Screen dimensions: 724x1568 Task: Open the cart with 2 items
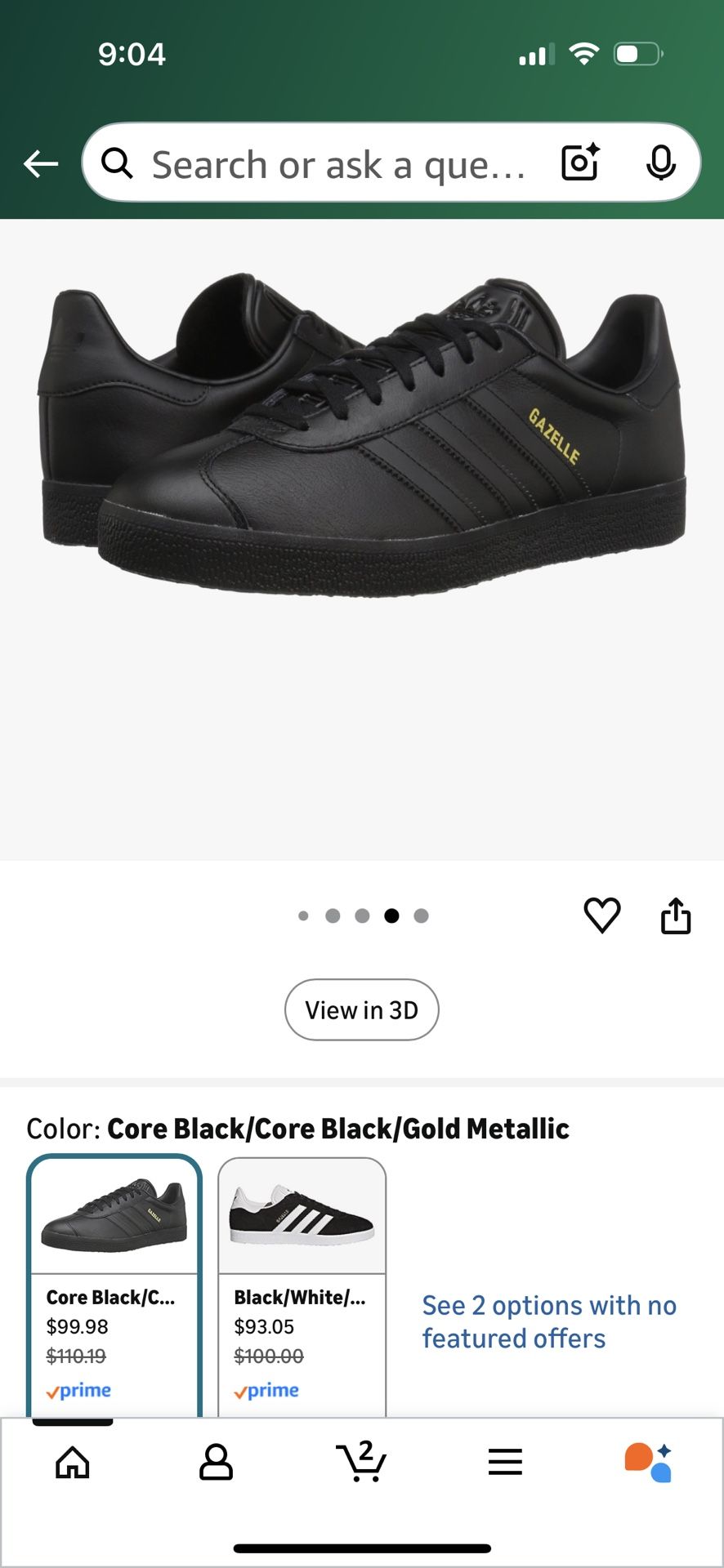pos(361,1460)
